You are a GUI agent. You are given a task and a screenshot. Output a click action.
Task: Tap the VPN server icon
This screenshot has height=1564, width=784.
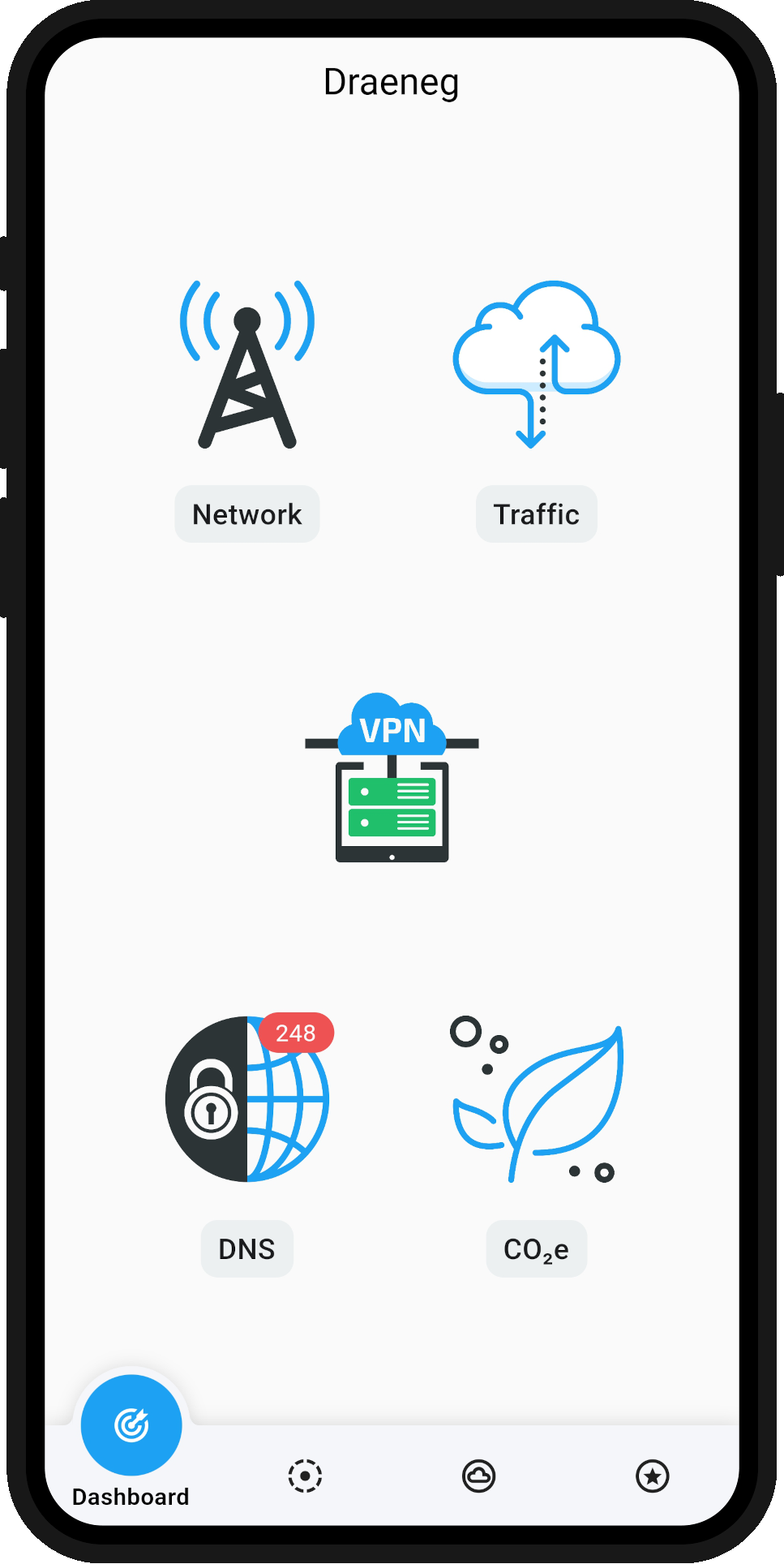tap(392, 777)
